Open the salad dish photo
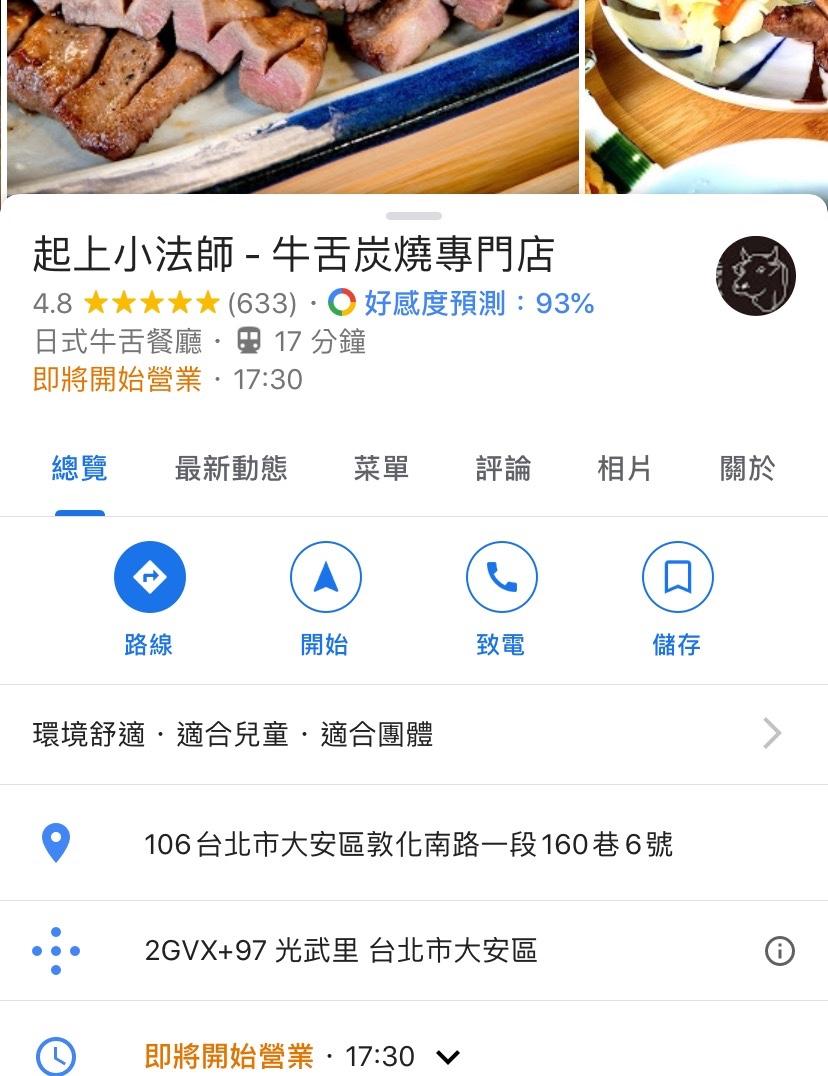 click(x=708, y=95)
